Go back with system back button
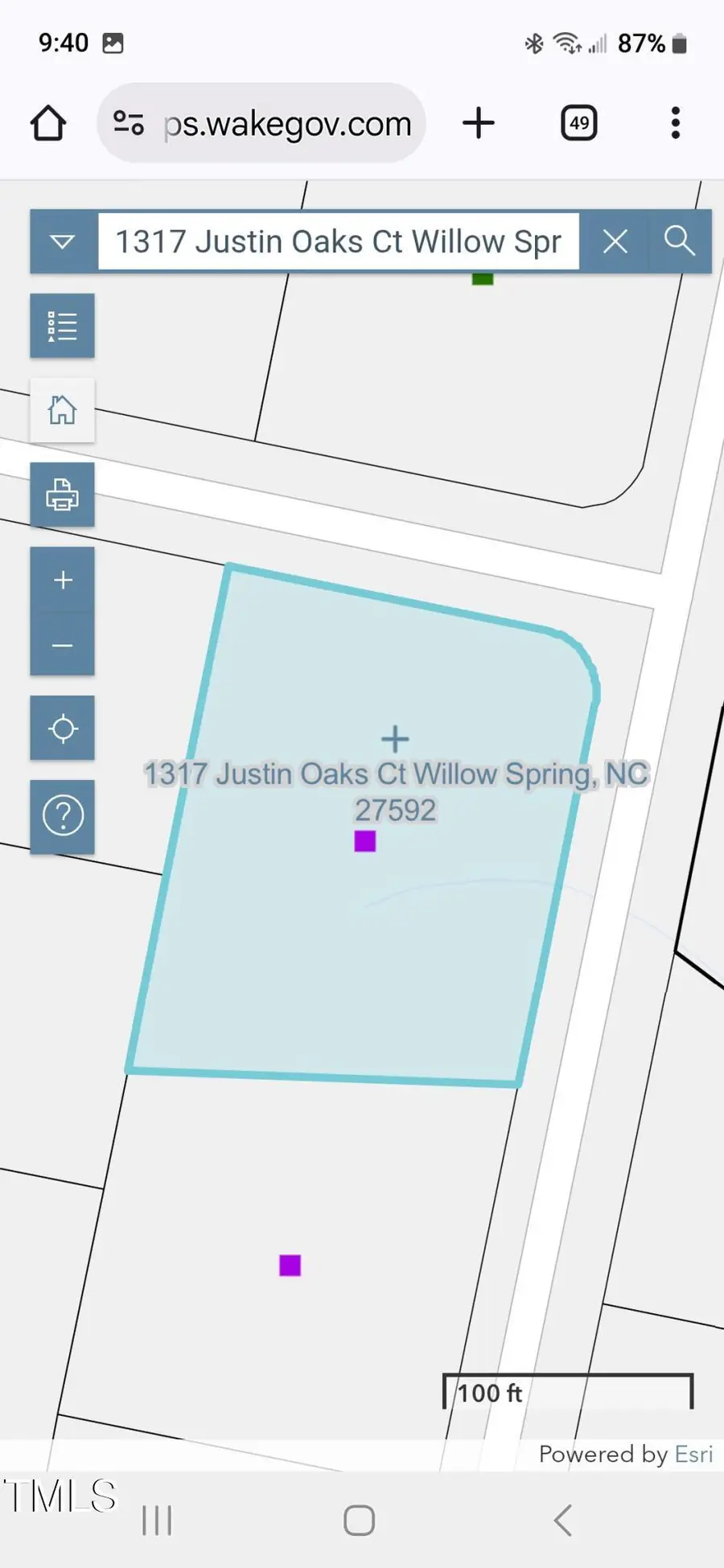 tap(563, 1521)
